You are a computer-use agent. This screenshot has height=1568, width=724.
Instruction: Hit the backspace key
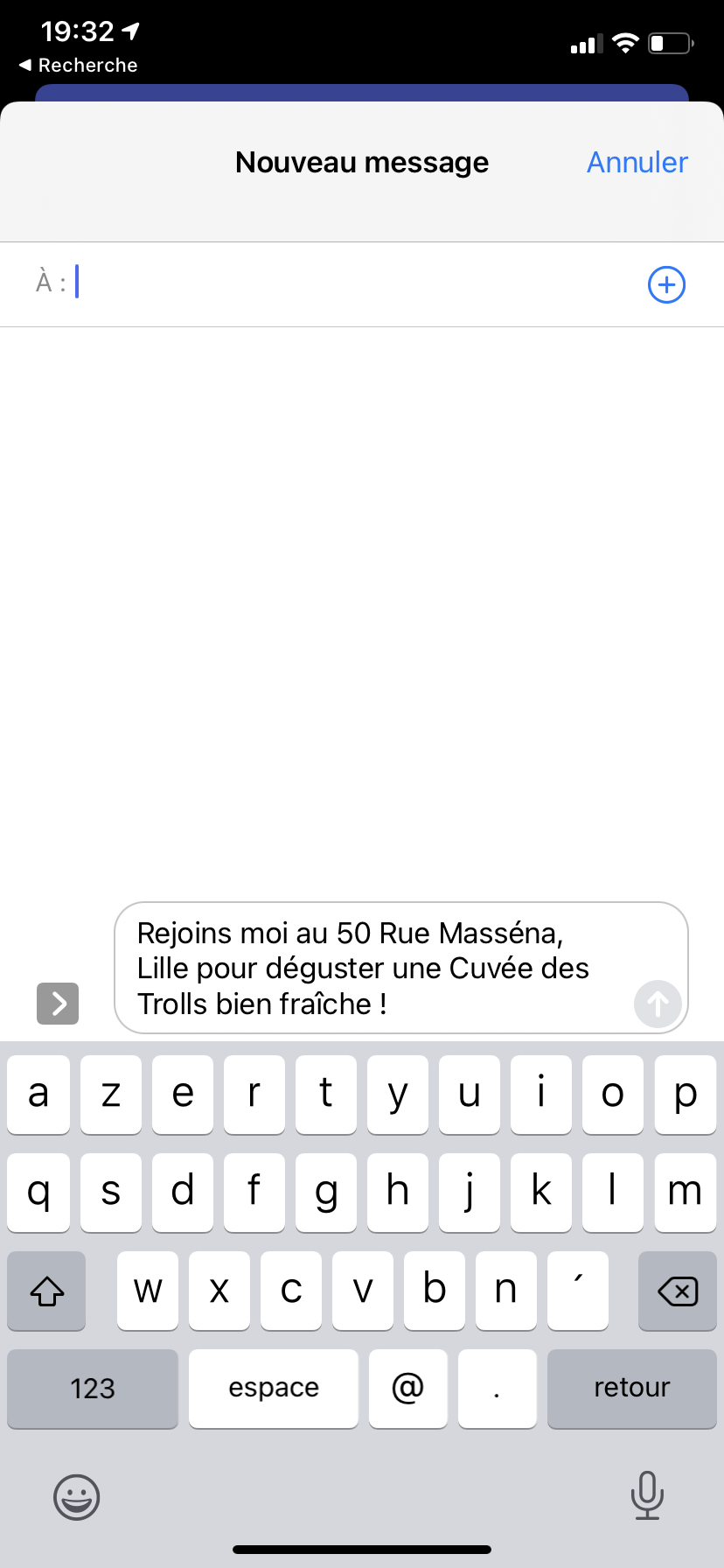click(678, 1291)
